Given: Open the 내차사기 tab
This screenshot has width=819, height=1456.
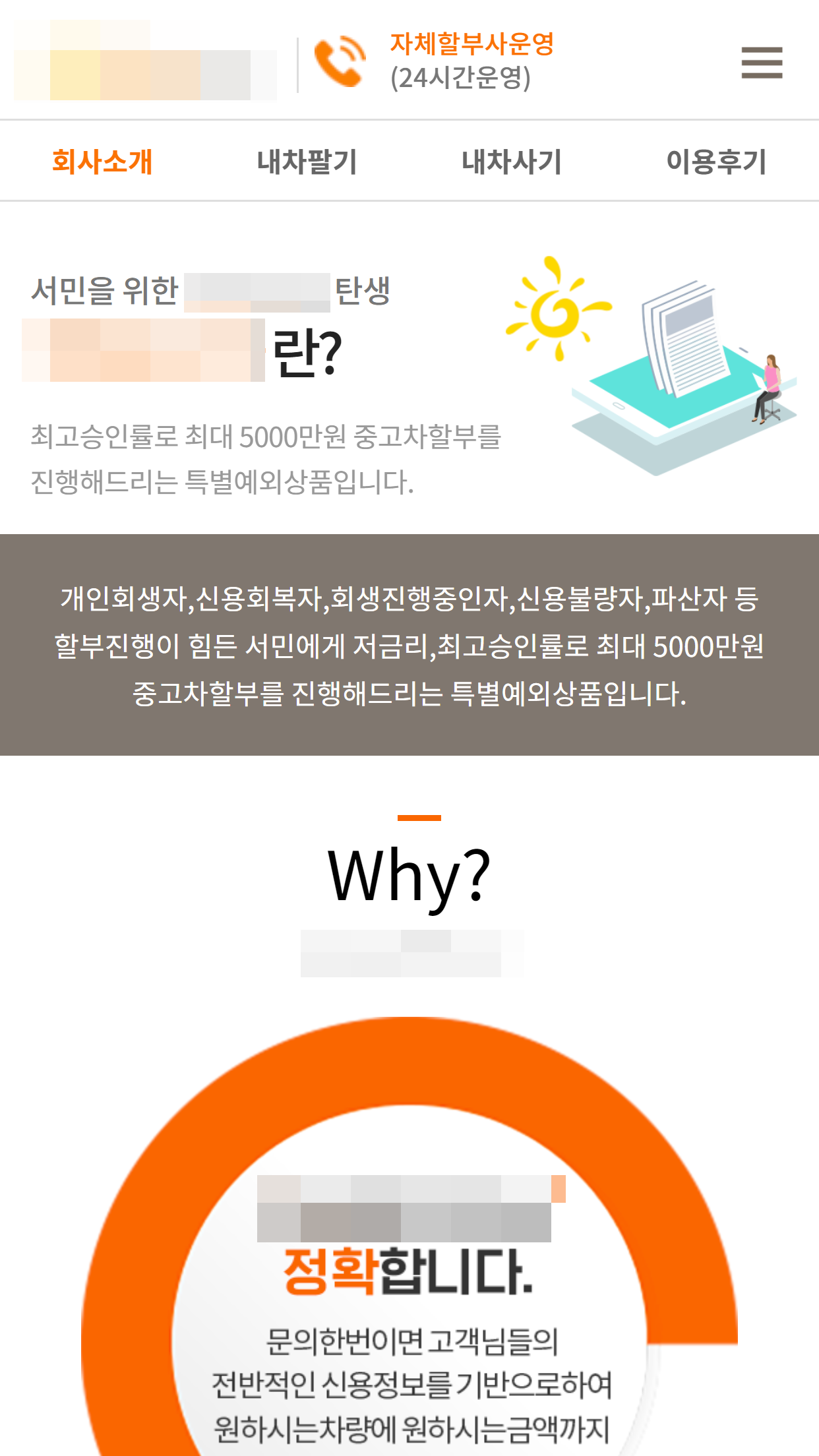Looking at the screenshot, I should pos(512,162).
